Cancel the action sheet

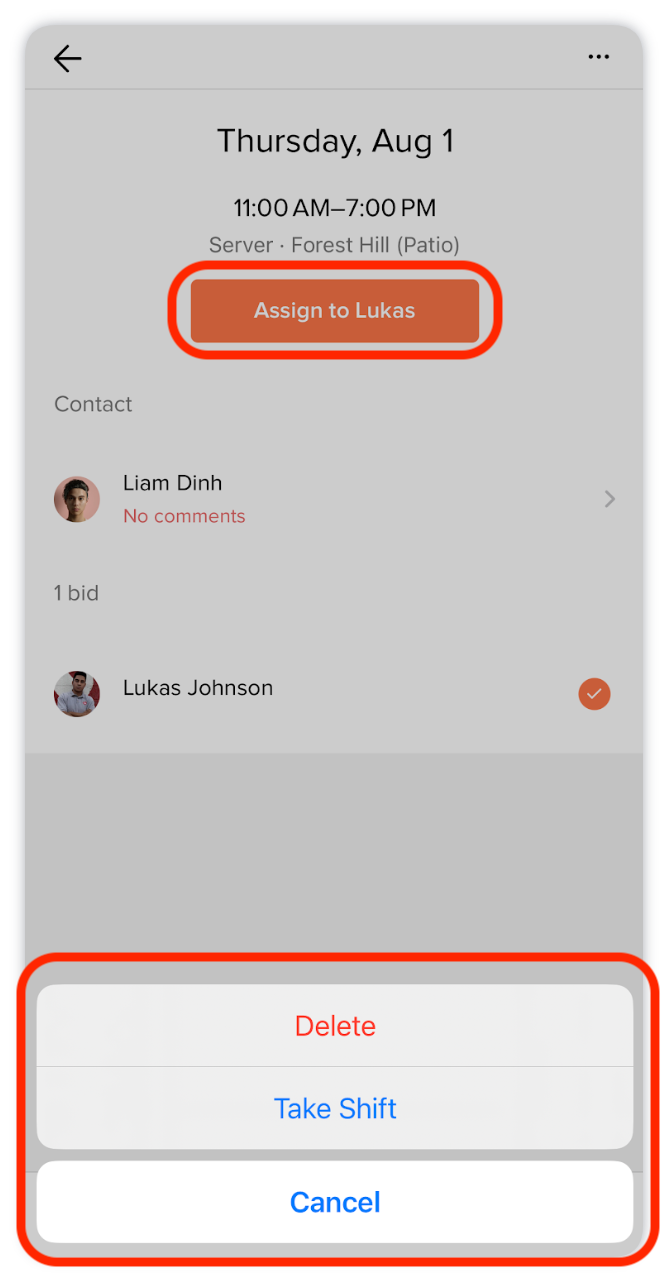point(335,1202)
